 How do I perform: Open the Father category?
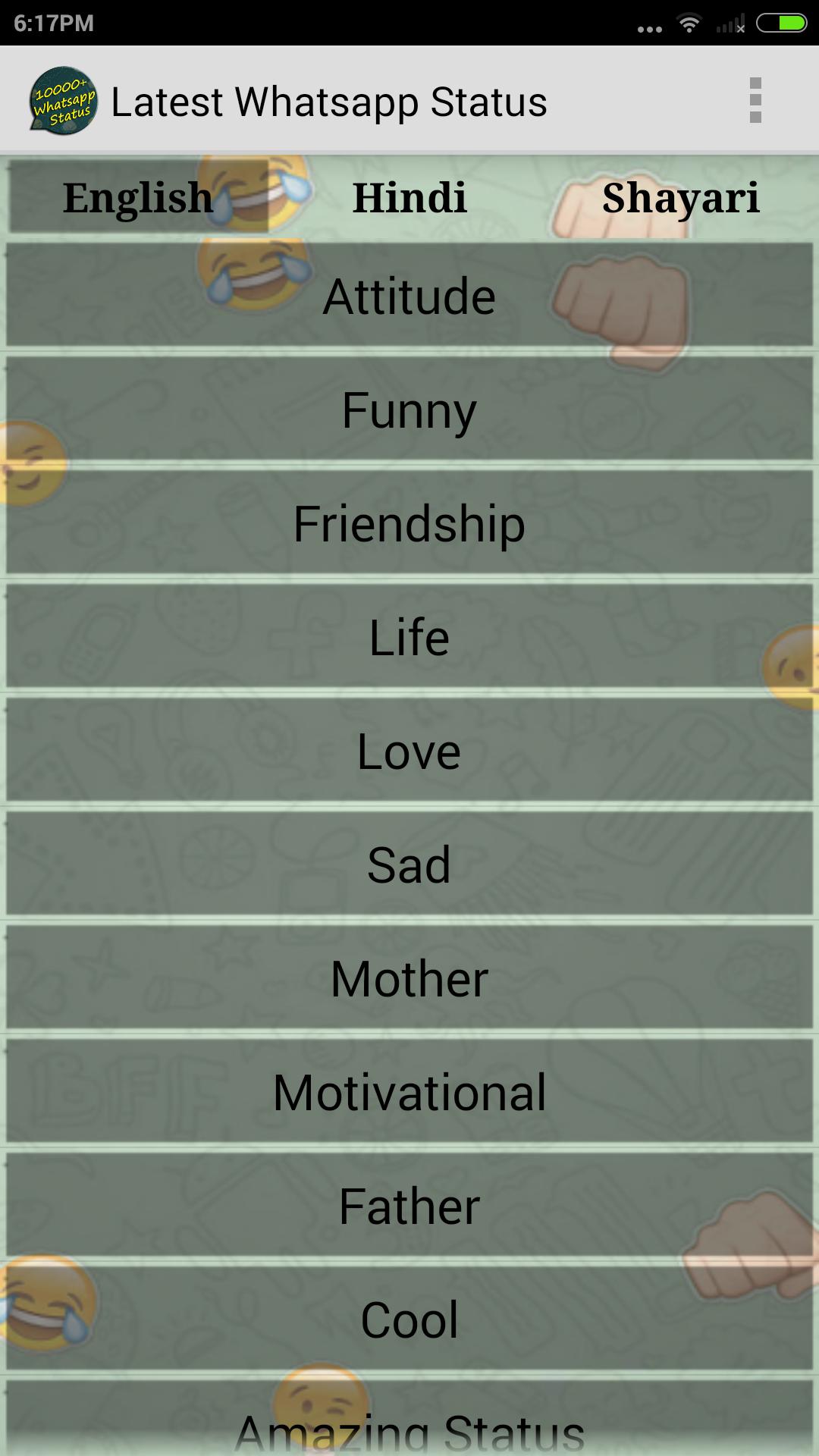(x=409, y=1206)
